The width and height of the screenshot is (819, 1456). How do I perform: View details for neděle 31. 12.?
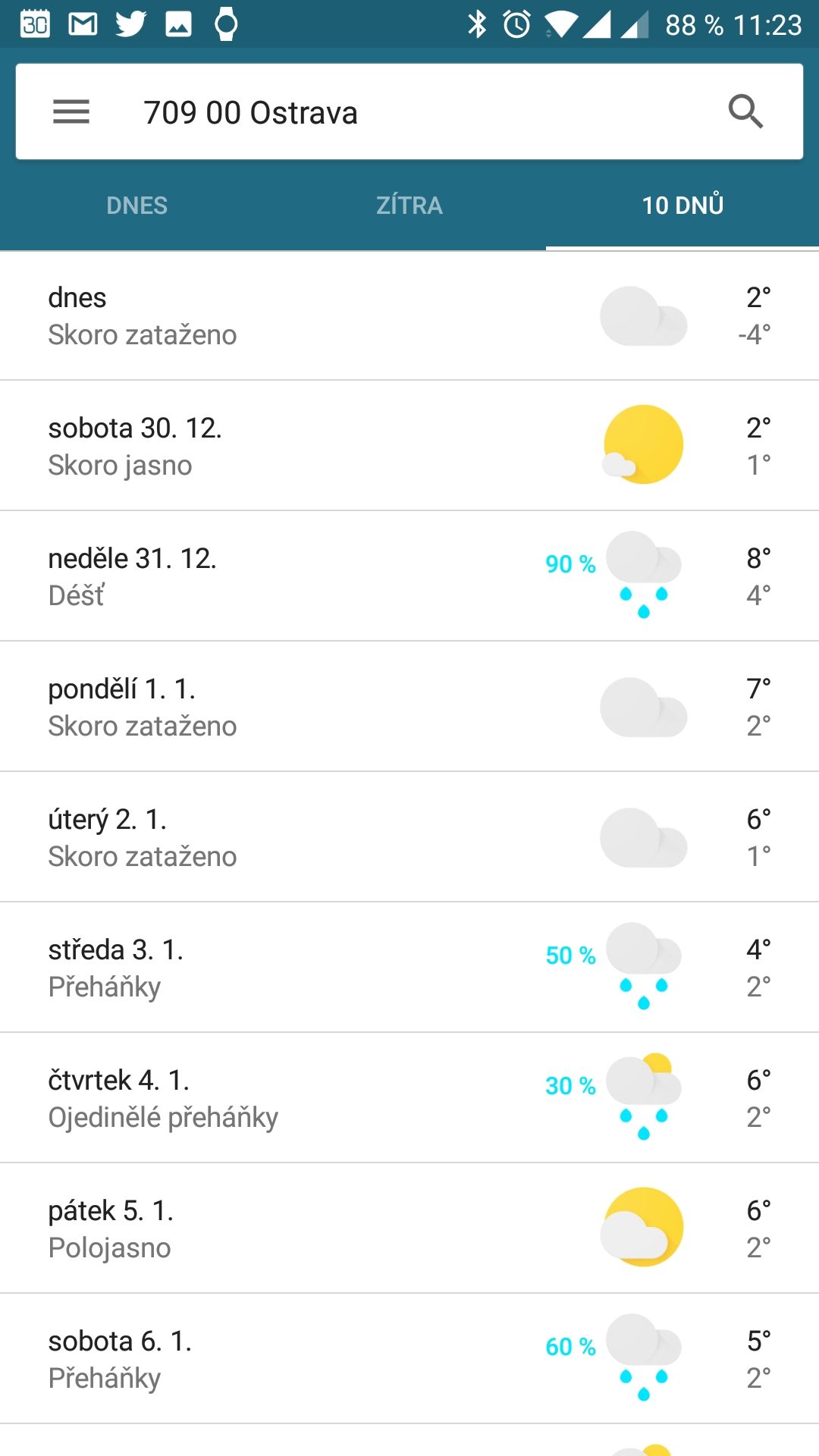409,576
